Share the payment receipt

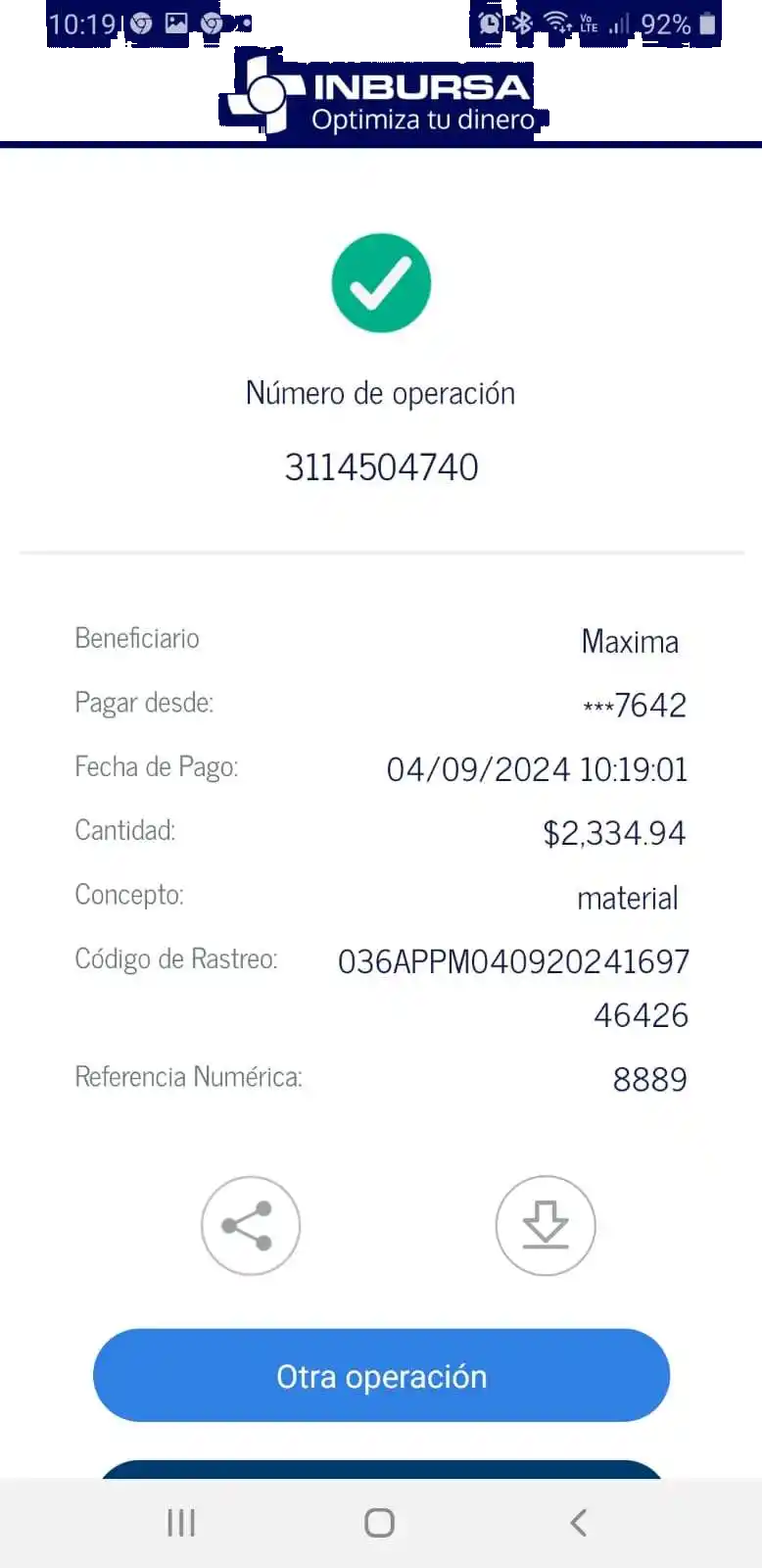250,1225
